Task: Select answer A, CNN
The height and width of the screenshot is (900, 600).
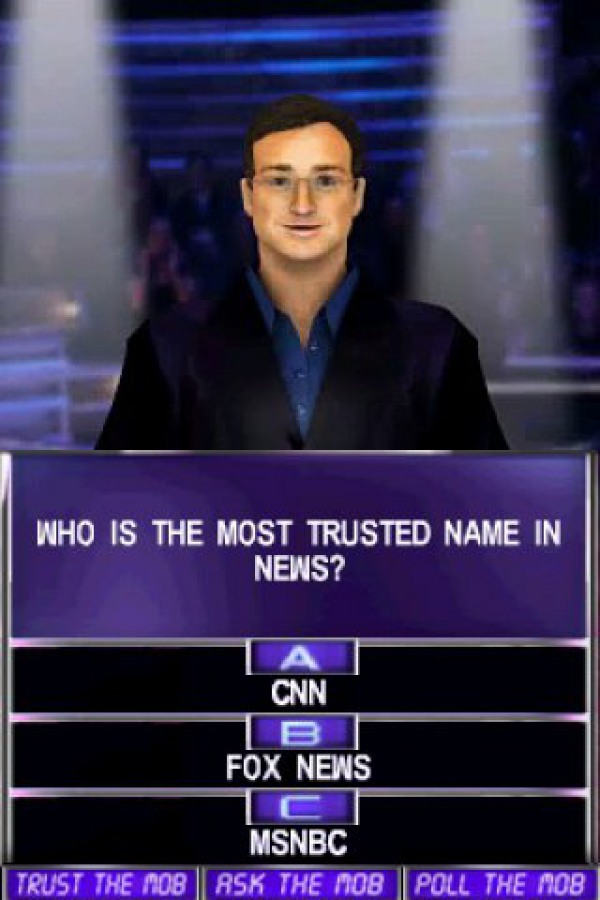Action: tap(300, 678)
